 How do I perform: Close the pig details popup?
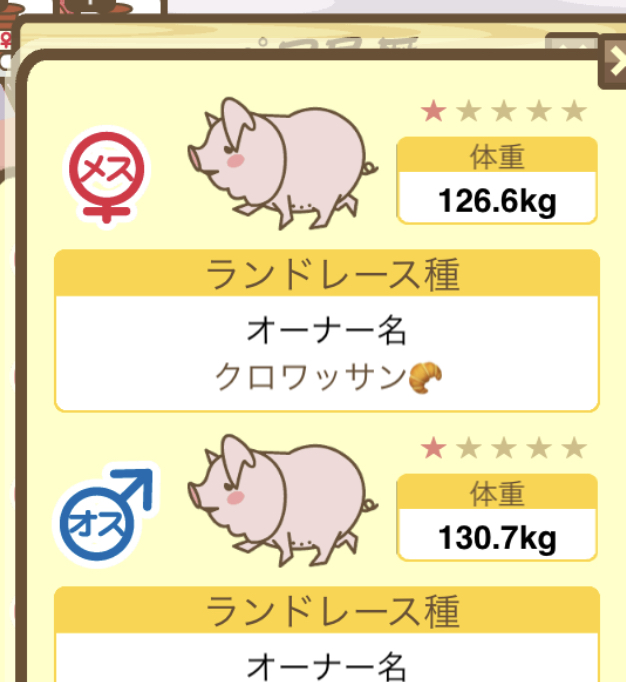click(x=613, y=62)
